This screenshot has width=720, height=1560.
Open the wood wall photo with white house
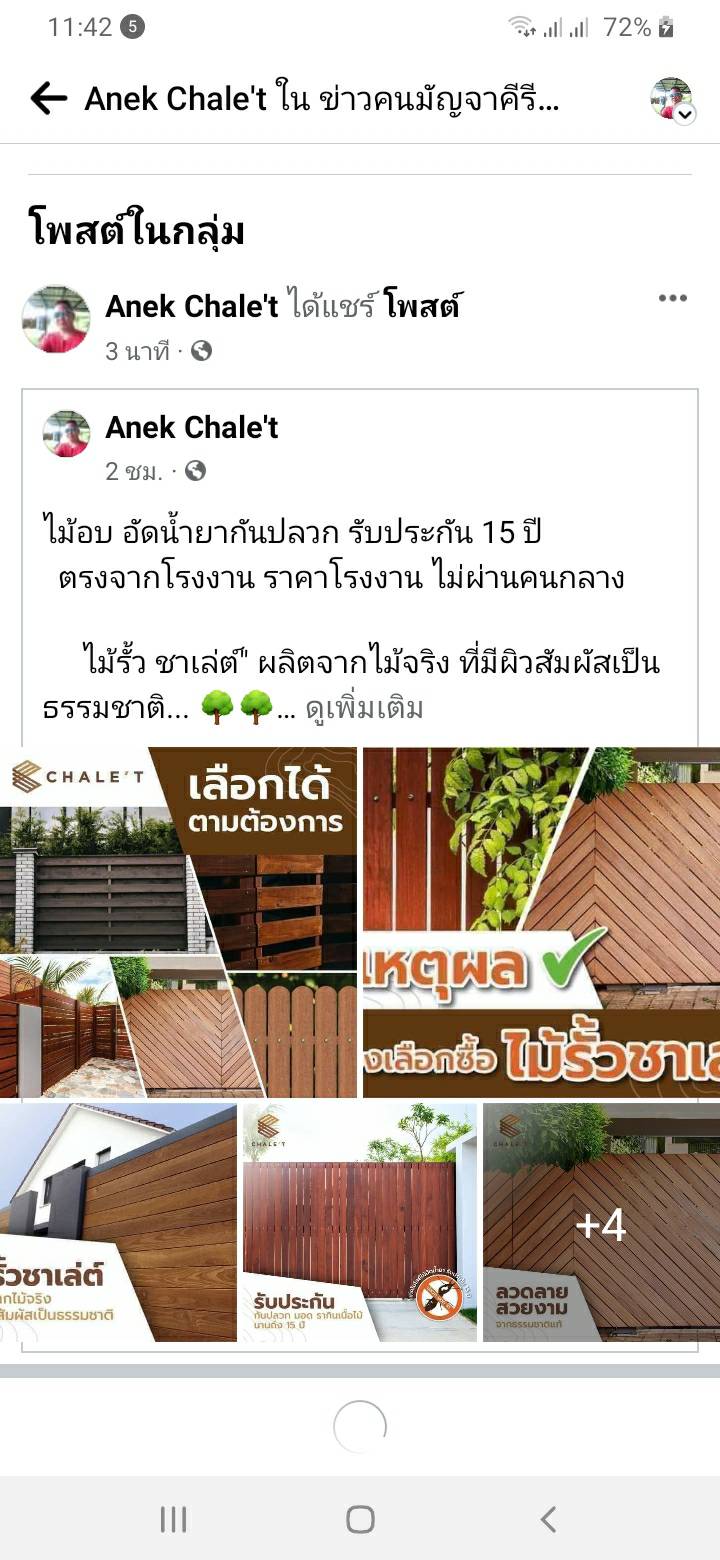tap(118, 1222)
